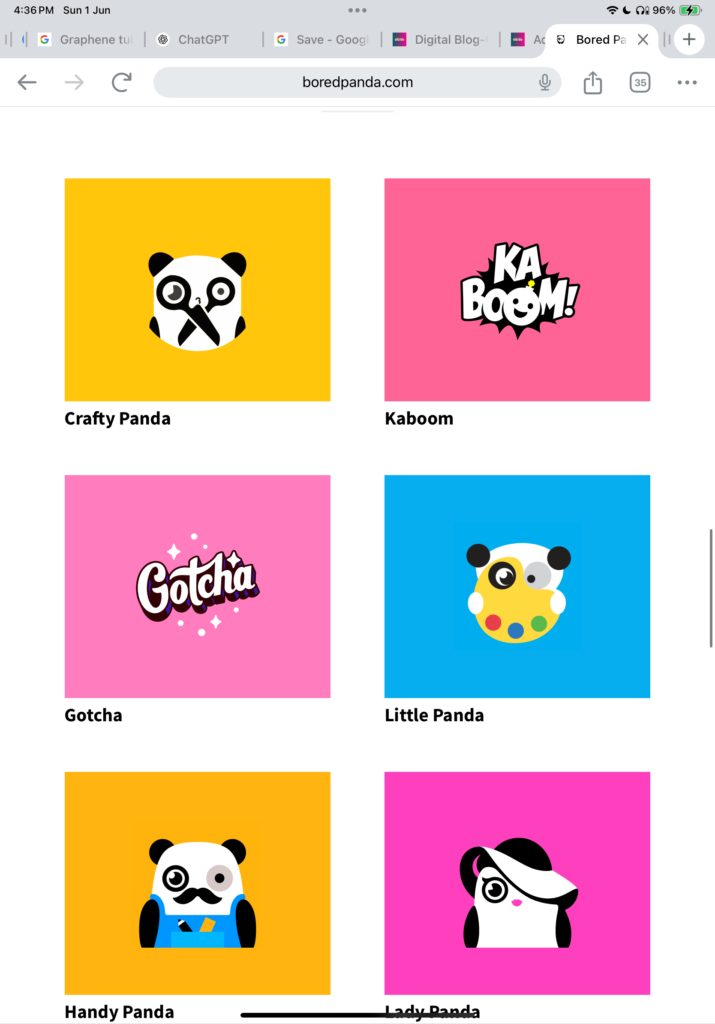Viewport: 715px width, 1024px height.
Task: Close the Bored Panda tab
Action: (643, 40)
